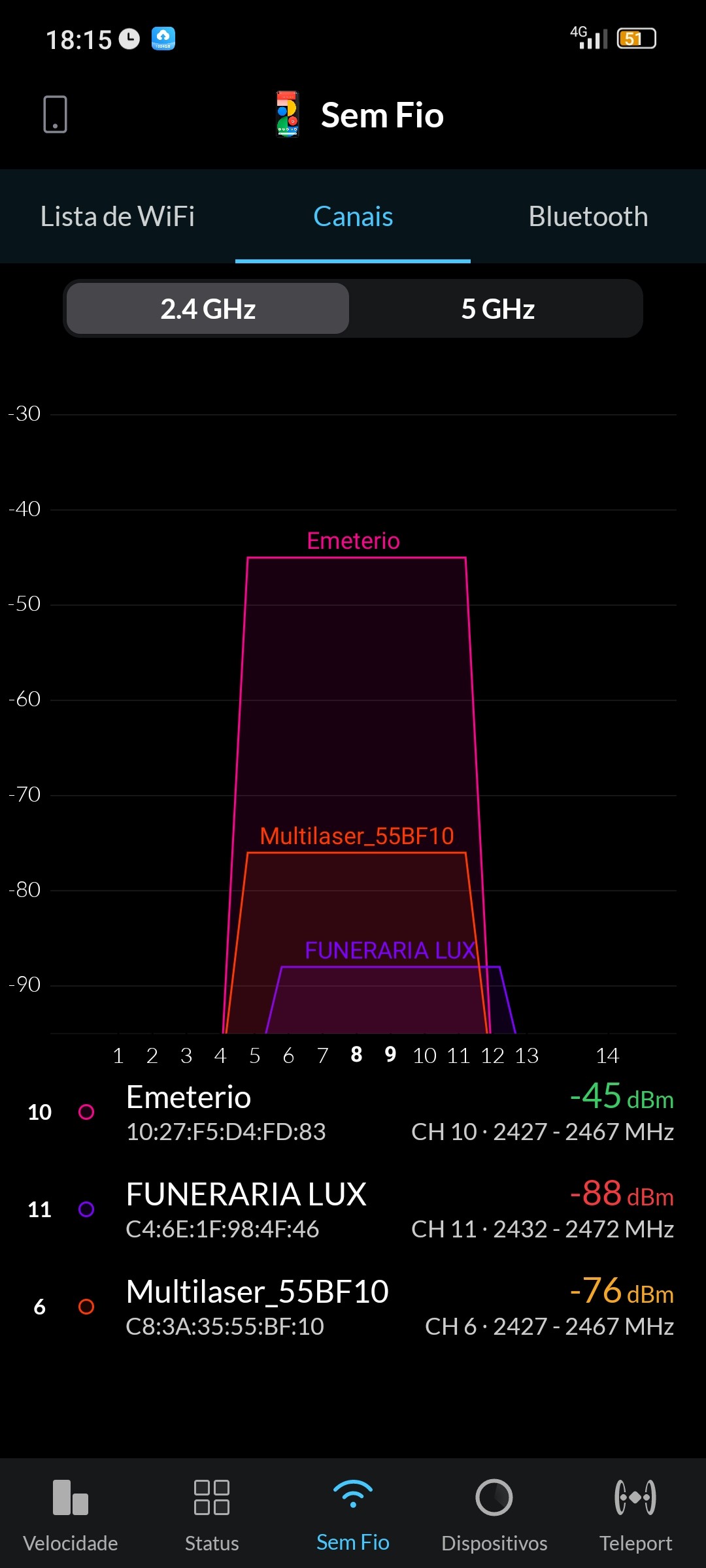Open the FUNERARIA LUX network row

353,1210
